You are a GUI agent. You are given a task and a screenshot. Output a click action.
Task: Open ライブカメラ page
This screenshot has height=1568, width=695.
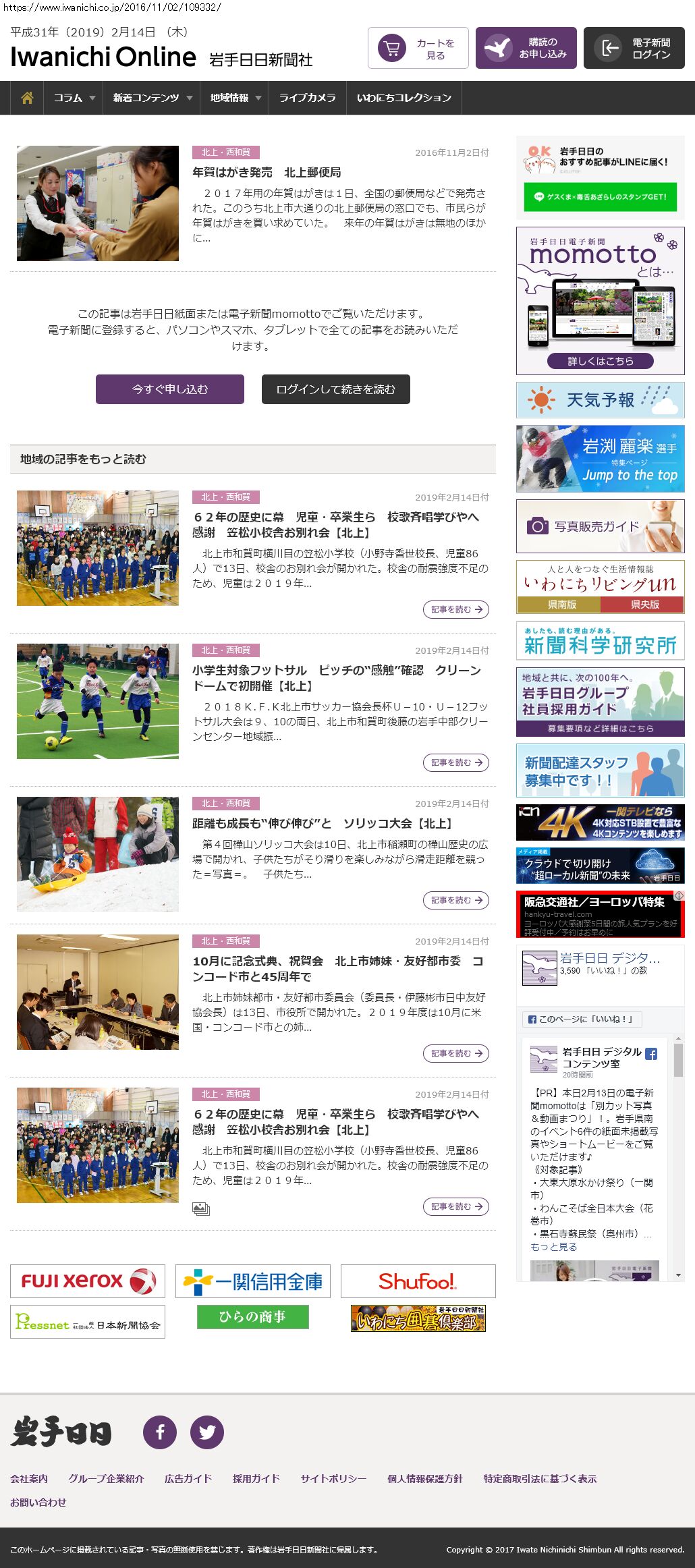[307, 98]
